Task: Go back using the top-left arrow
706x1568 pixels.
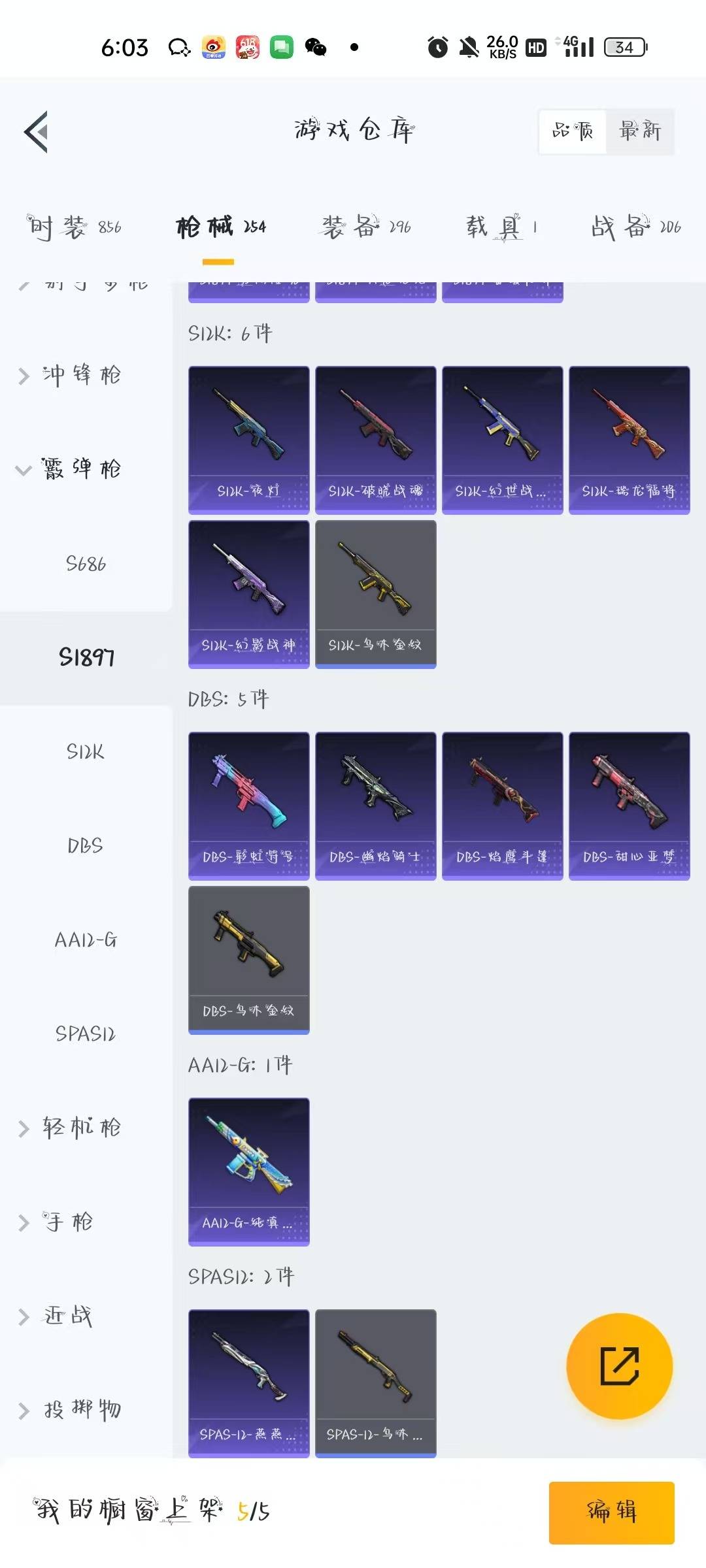Action: pyautogui.click(x=37, y=131)
